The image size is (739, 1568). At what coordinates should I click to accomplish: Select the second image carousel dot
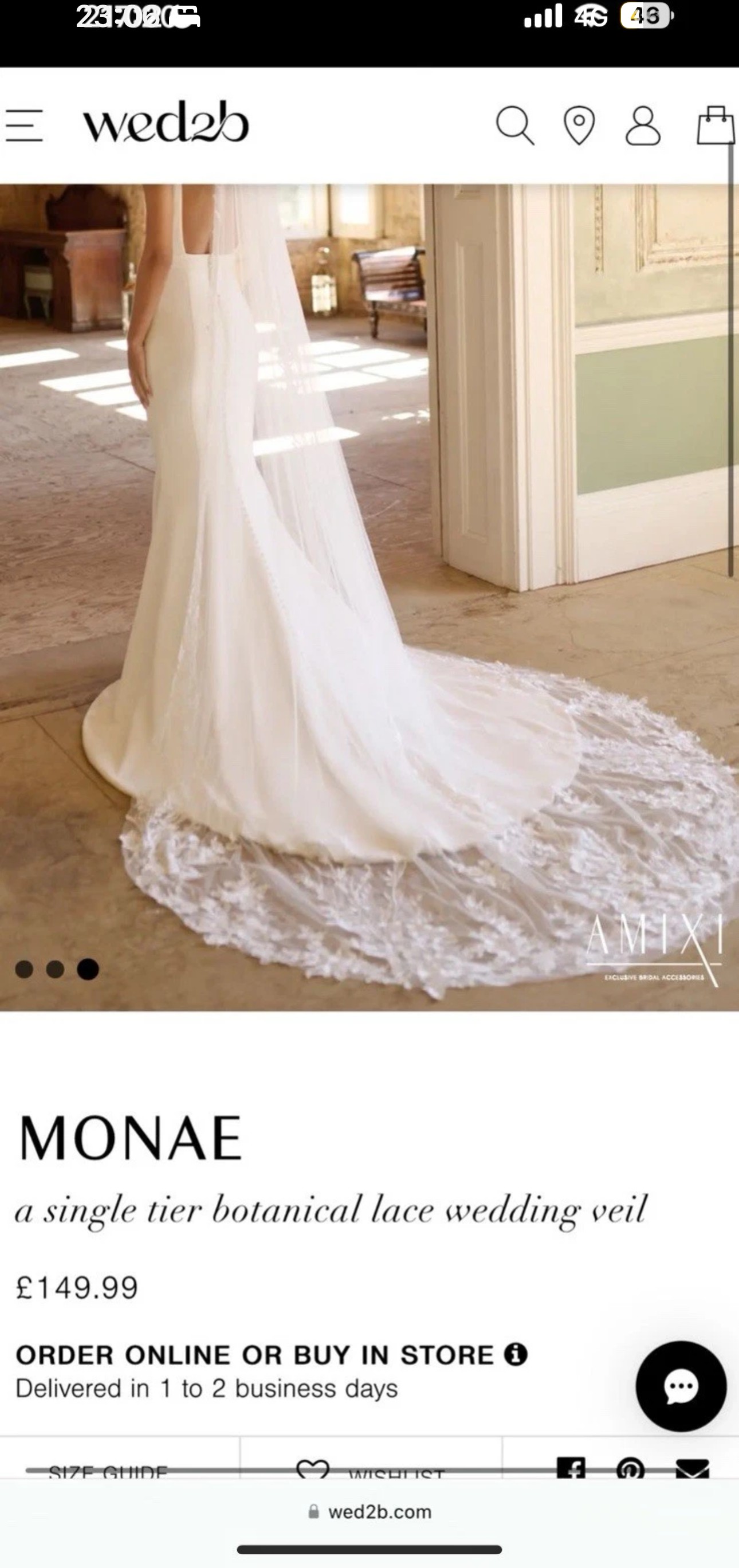click(x=56, y=969)
